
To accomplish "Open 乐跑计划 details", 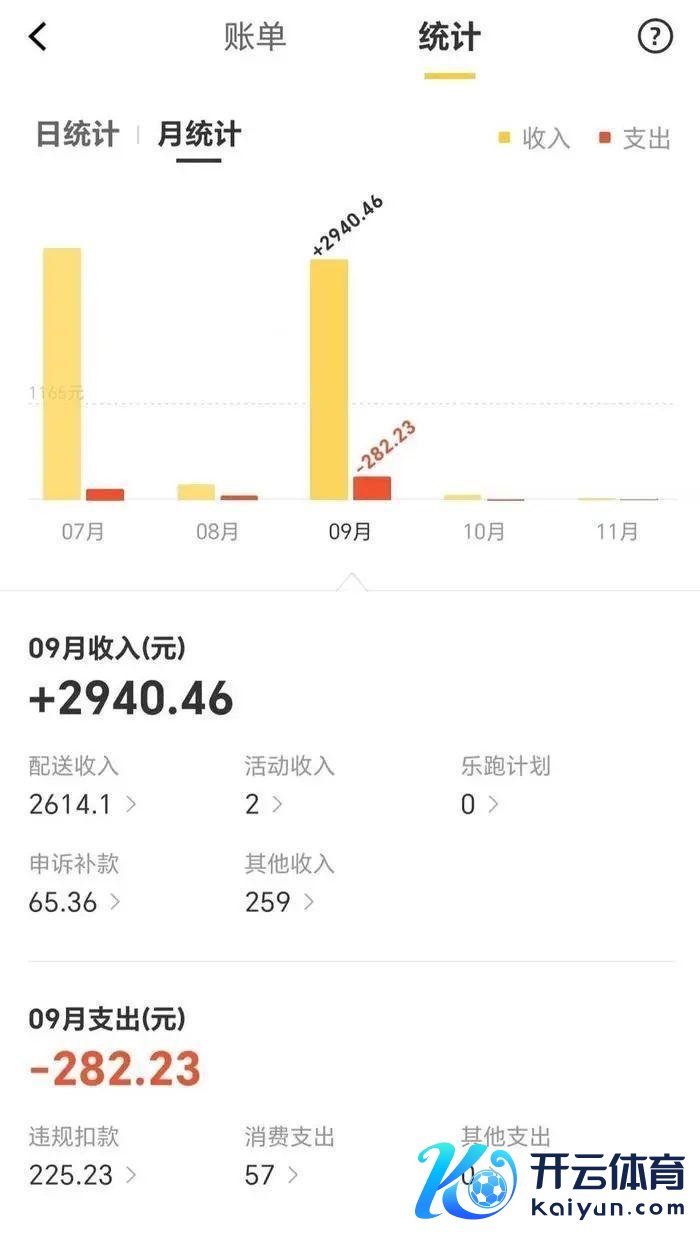I will pos(479,804).
